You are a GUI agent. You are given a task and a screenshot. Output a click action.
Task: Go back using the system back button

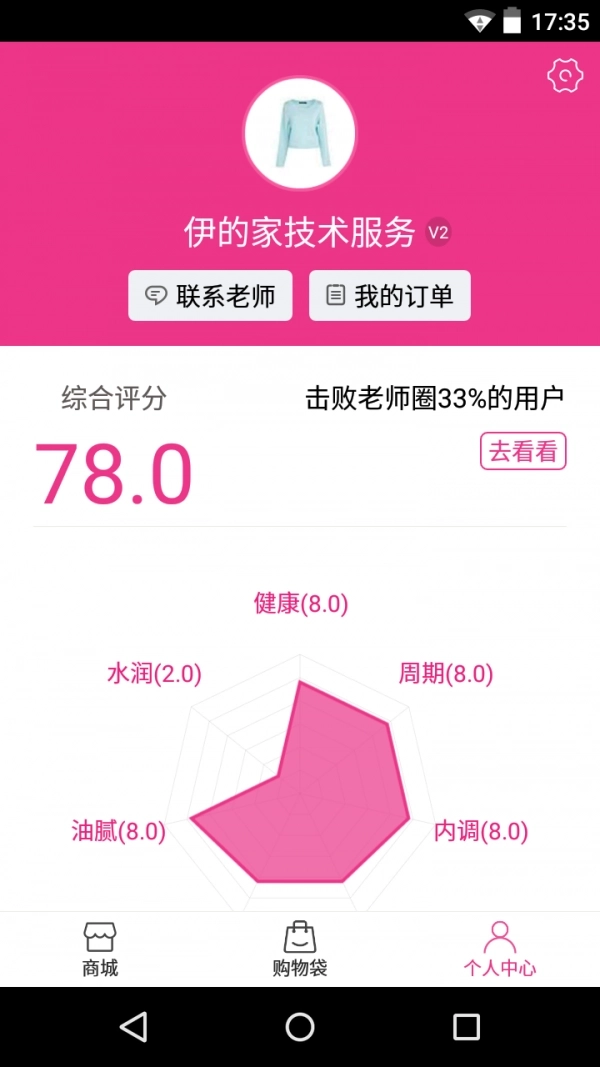[x=133, y=1026]
